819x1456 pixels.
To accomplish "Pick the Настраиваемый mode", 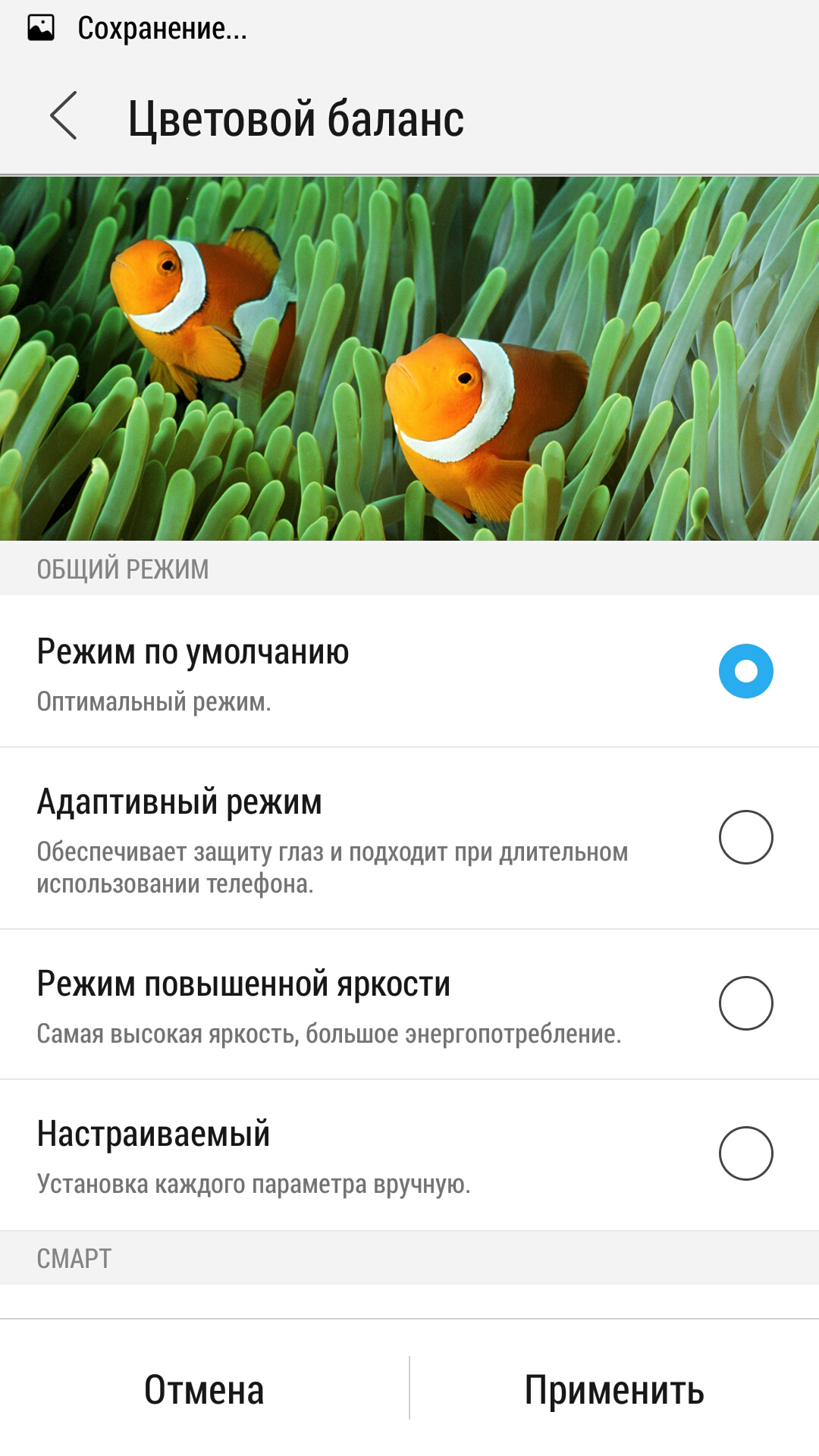I will tap(745, 1153).
